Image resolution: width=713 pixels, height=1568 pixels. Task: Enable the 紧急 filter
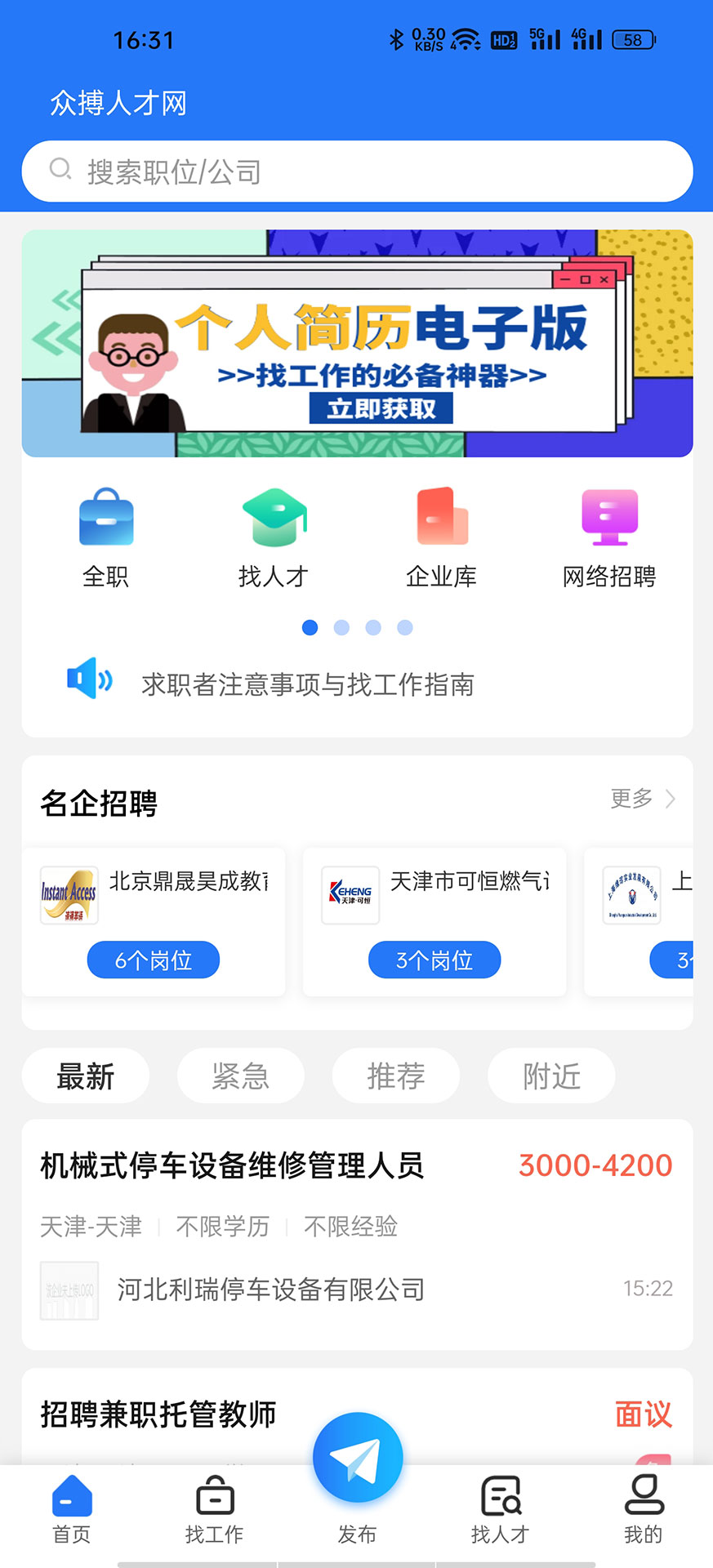240,1076
